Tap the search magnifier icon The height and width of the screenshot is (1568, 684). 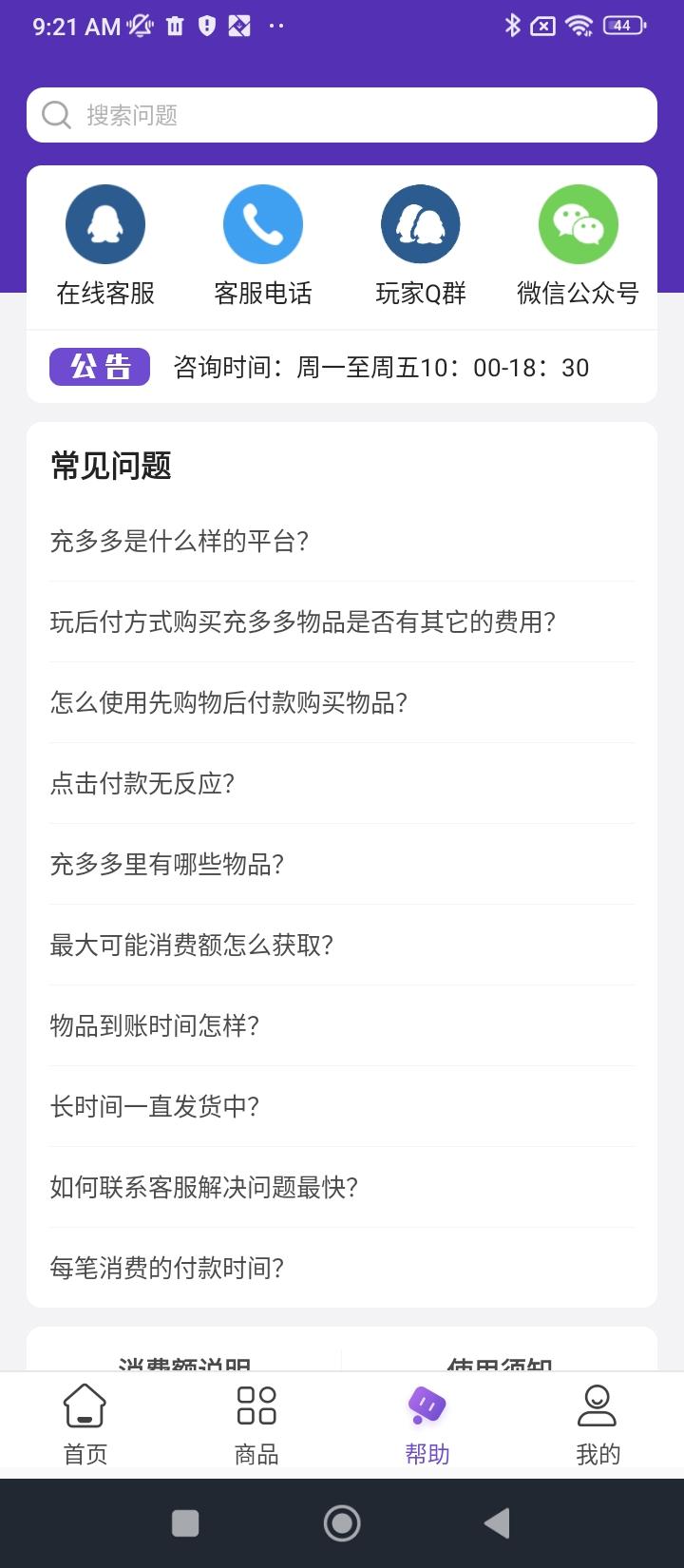point(56,114)
